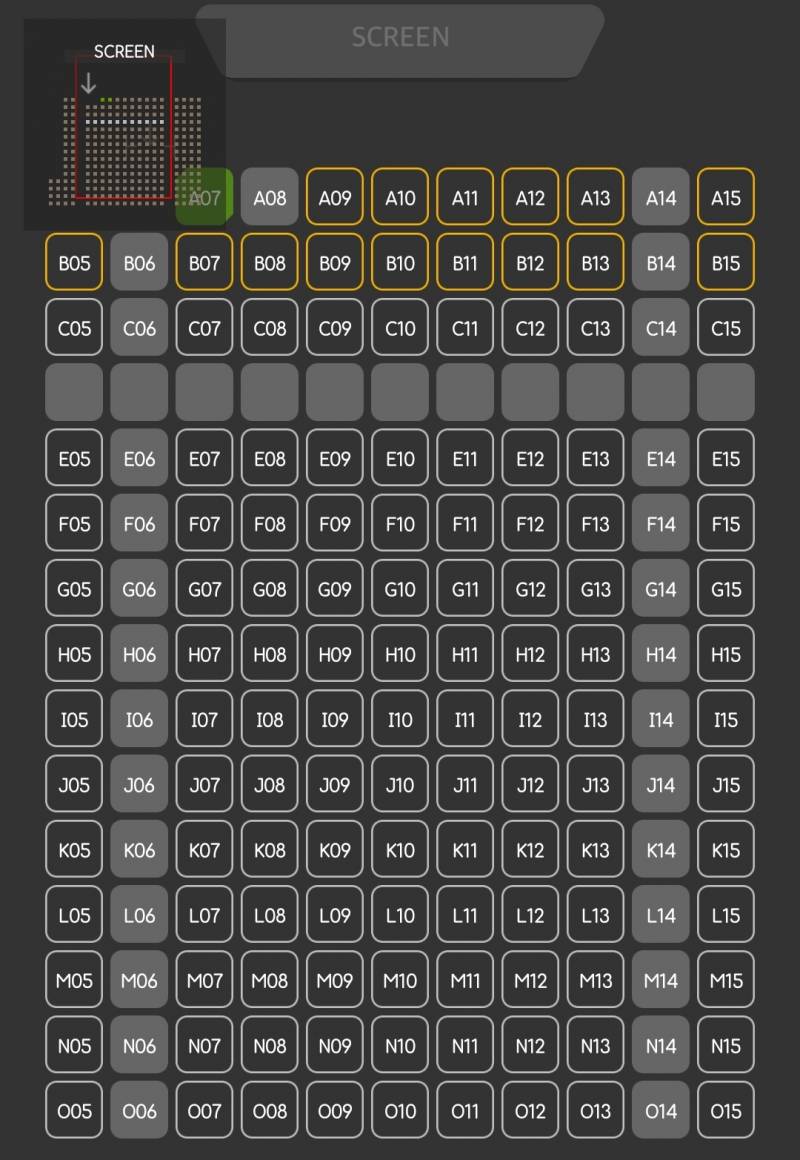The width and height of the screenshot is (800, 1160).
Task: Choose seat N15
Action: click(726, 1046)
